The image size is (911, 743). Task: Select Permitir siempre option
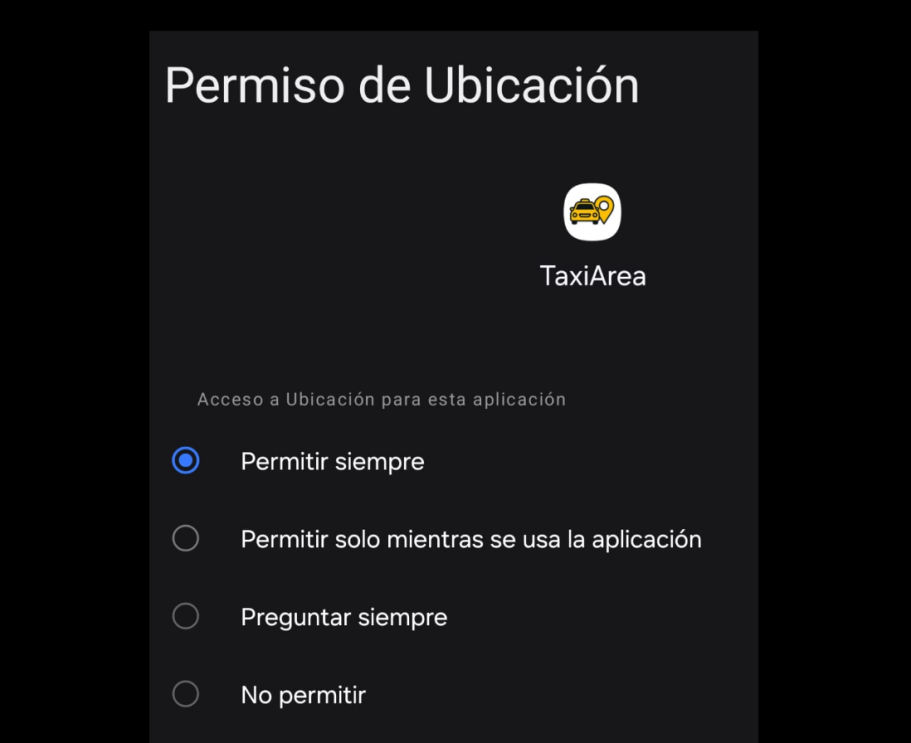pos(186,461)
